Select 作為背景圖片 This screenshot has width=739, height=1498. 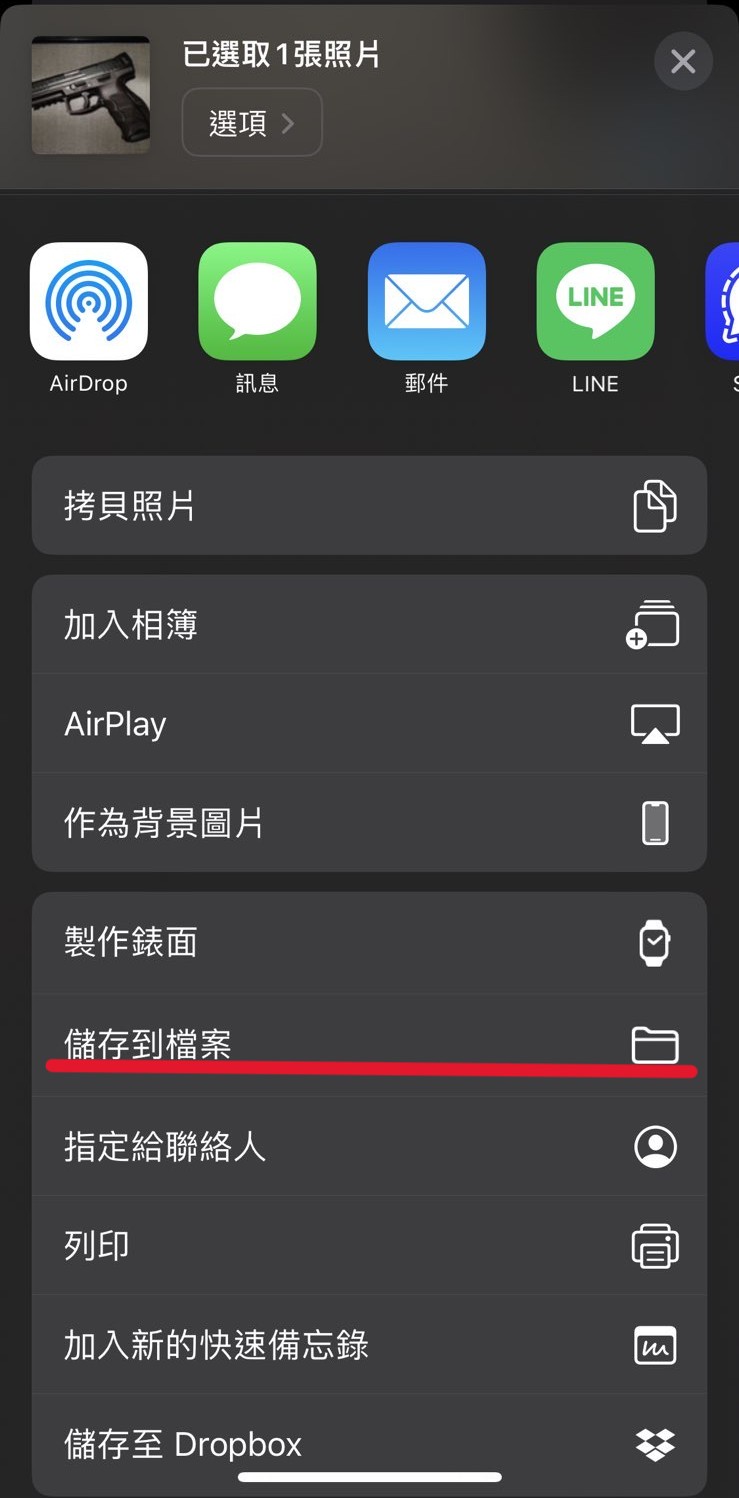pyautogui.click(x=369, y=823)
